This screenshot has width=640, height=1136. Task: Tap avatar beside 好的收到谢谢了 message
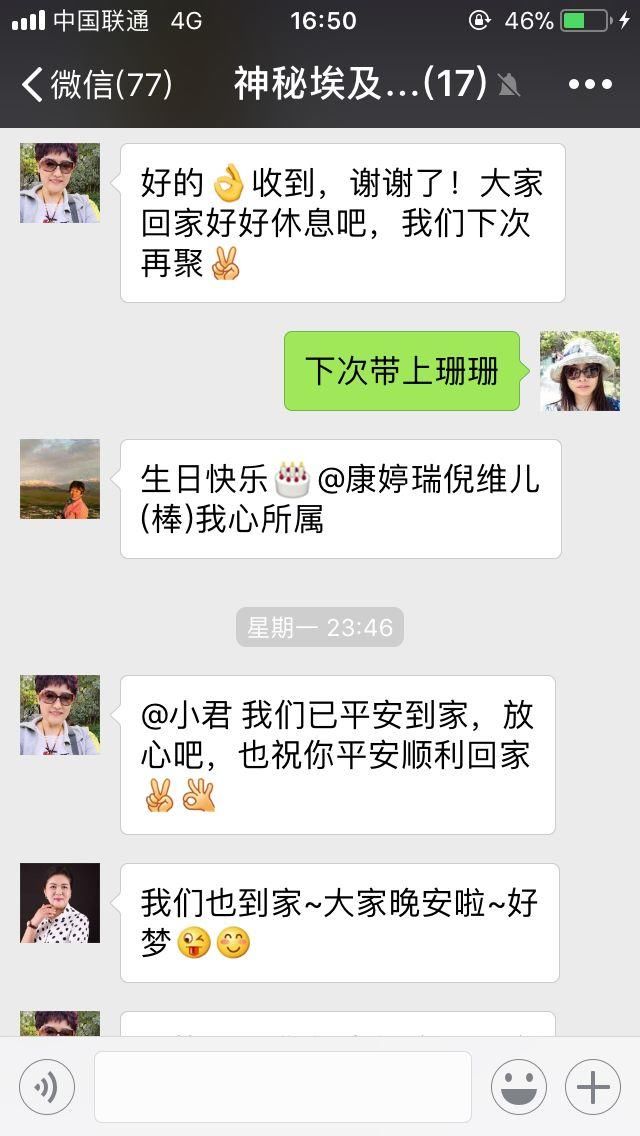60,183
